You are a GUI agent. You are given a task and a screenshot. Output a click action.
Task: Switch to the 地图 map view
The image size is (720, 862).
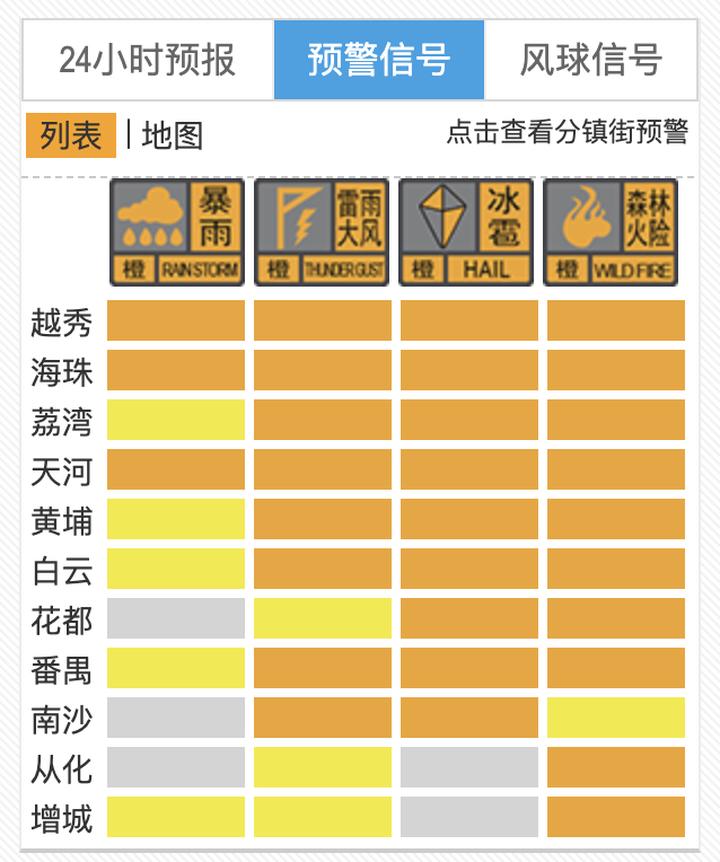click(x=172, y=135)
